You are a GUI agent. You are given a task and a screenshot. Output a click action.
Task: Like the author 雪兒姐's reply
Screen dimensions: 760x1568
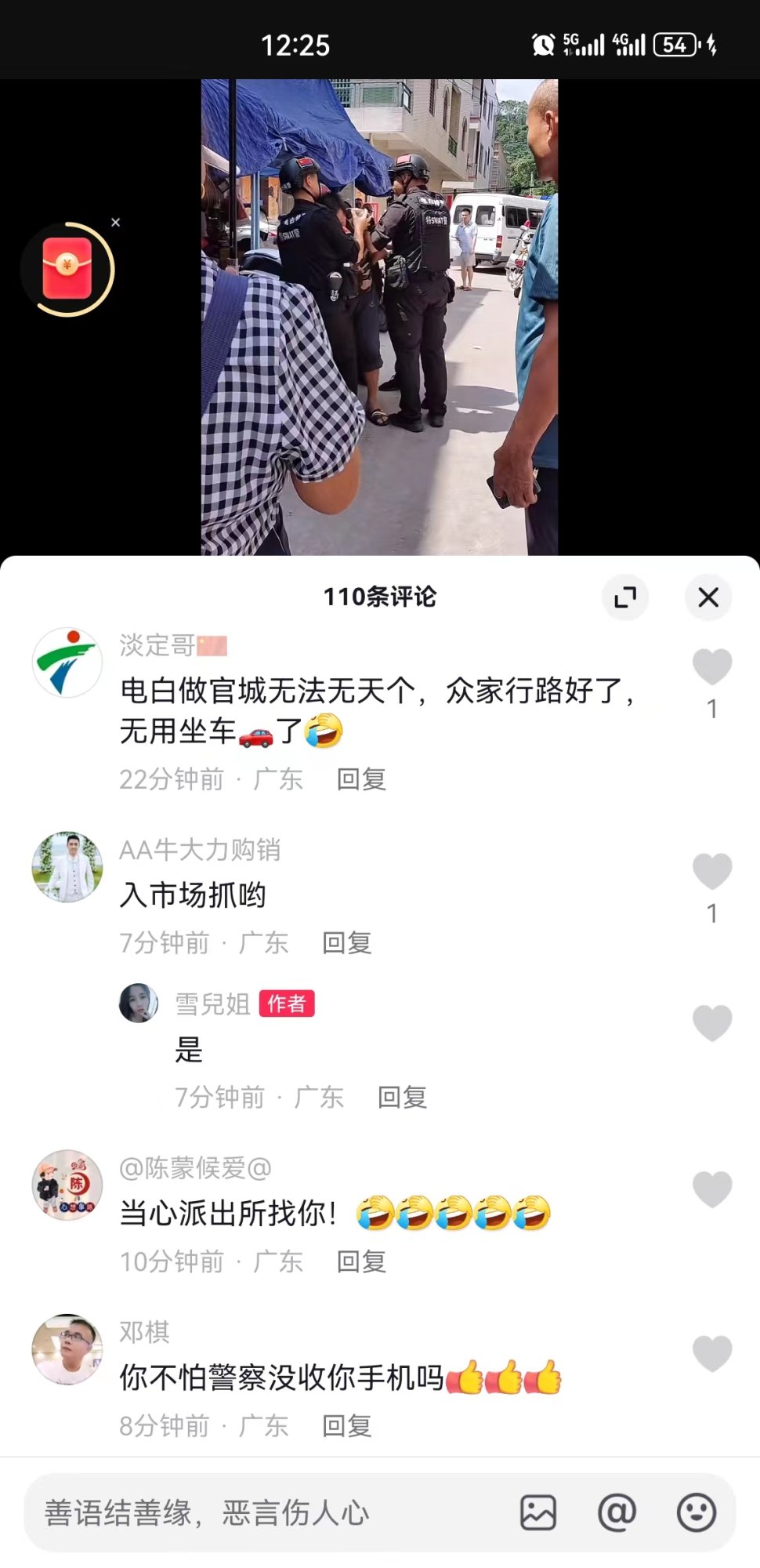(711, 1023)
